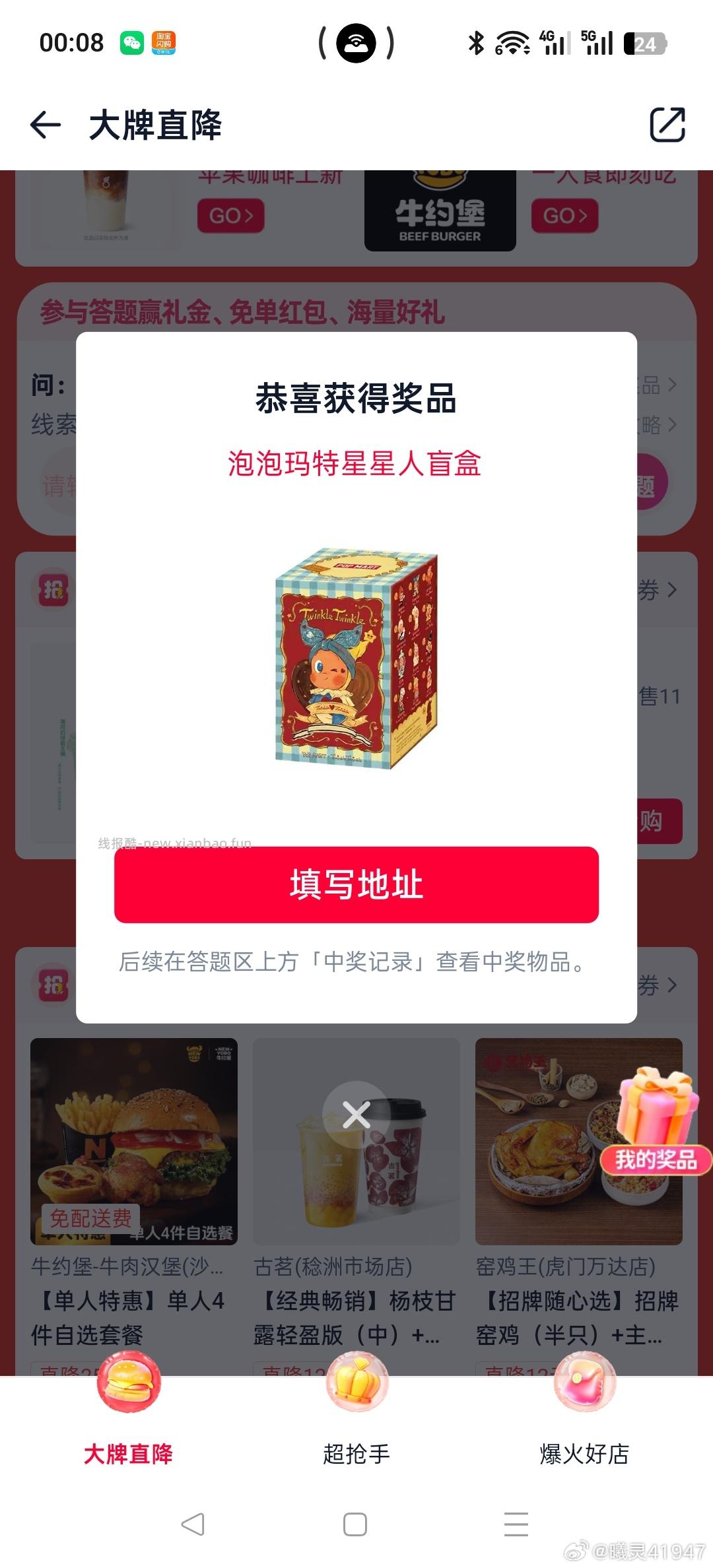Close the prize popup with the X
The image size is (713, 1568).
(356, 1114)
